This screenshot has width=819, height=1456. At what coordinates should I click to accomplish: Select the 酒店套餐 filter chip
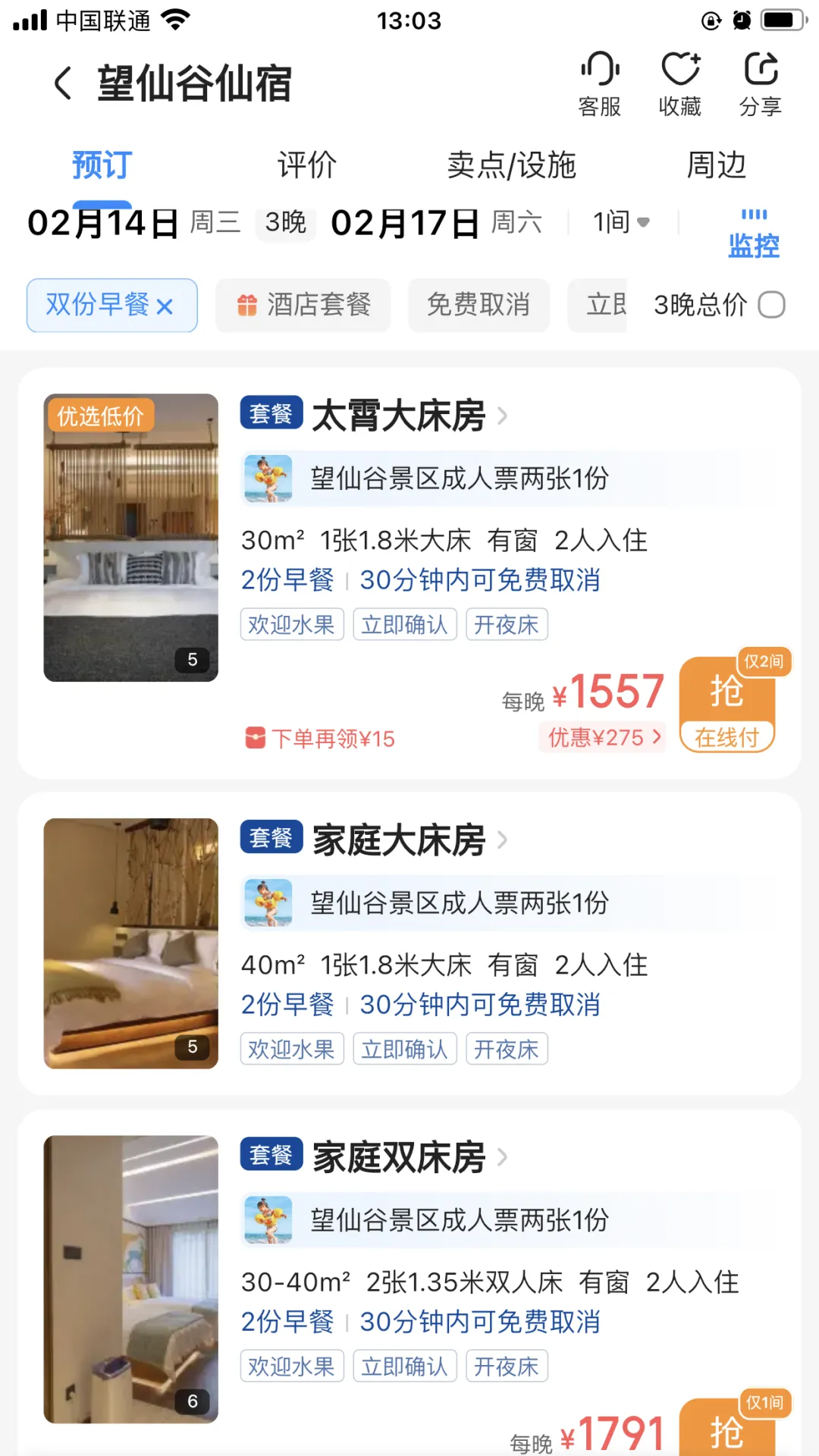[303, 305]
